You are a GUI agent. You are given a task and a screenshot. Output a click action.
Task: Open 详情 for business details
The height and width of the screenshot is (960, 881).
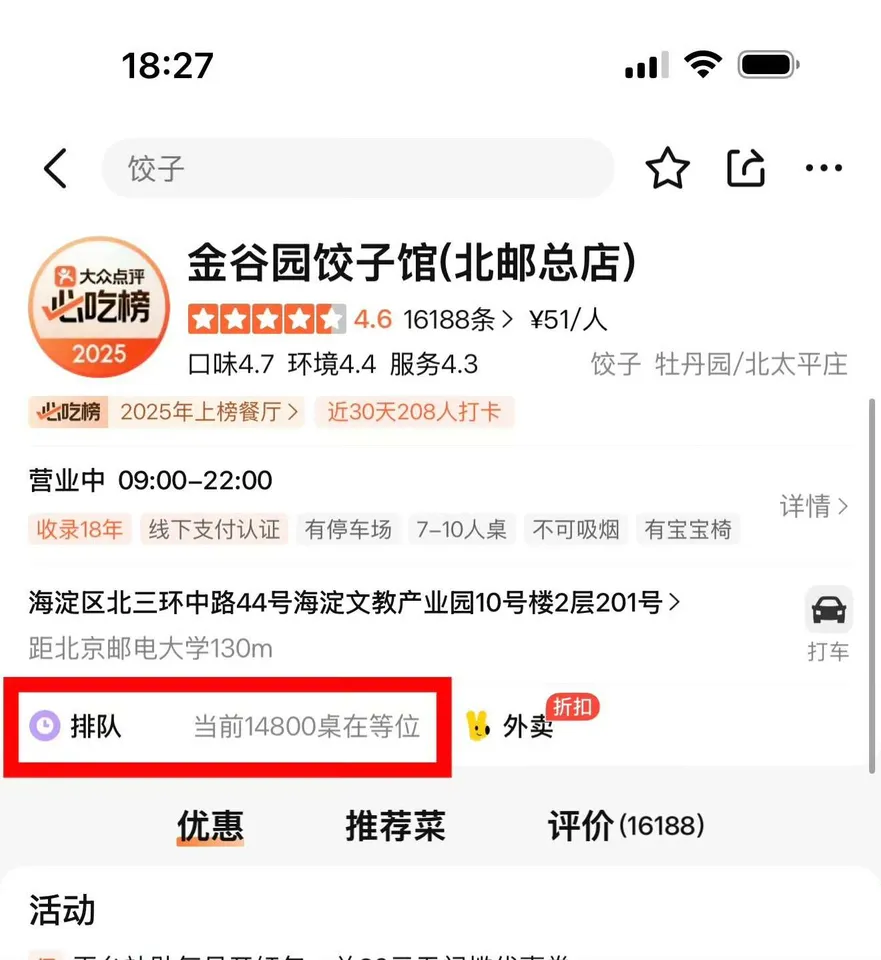pos(813,506)
